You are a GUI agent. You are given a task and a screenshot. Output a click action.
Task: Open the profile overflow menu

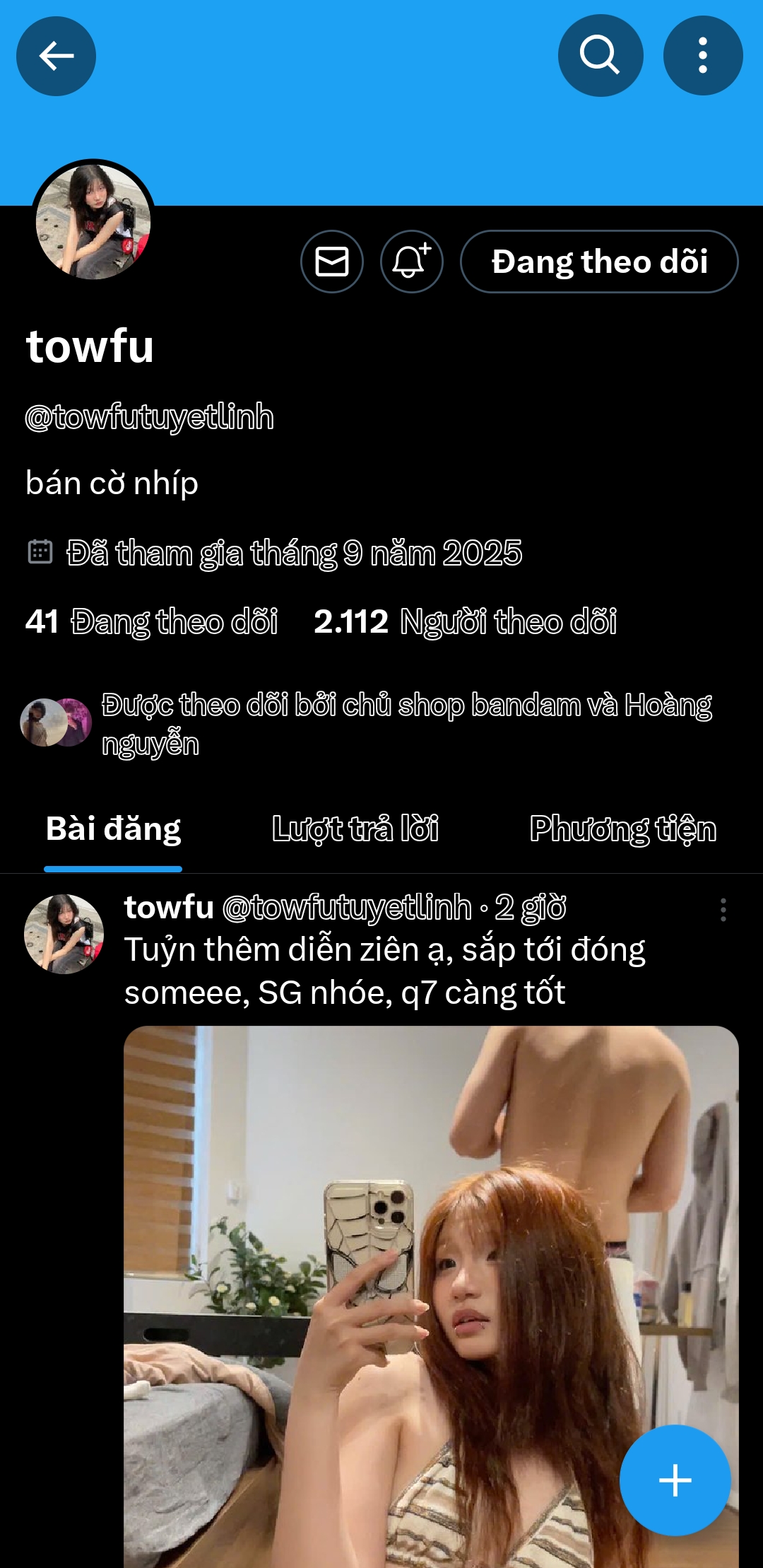702,55
